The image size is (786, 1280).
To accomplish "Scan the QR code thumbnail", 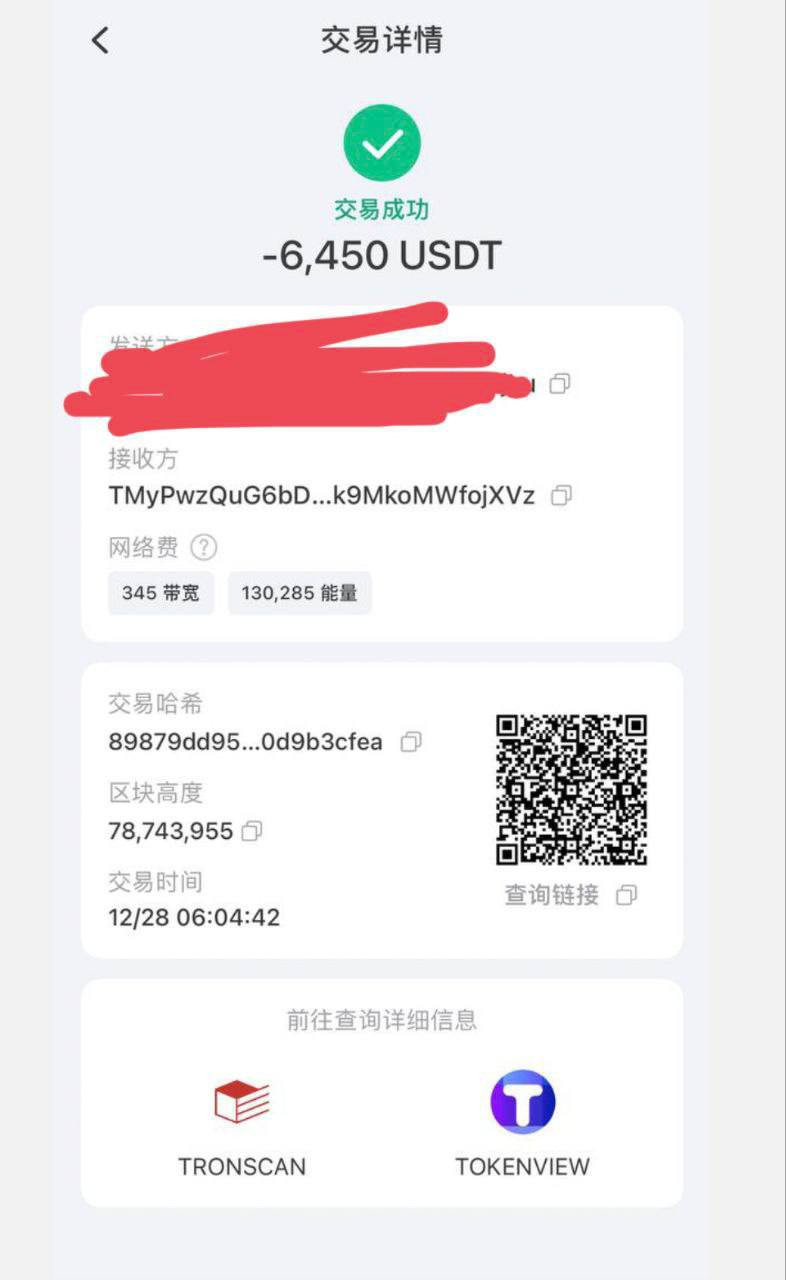I will click(573, 786).
